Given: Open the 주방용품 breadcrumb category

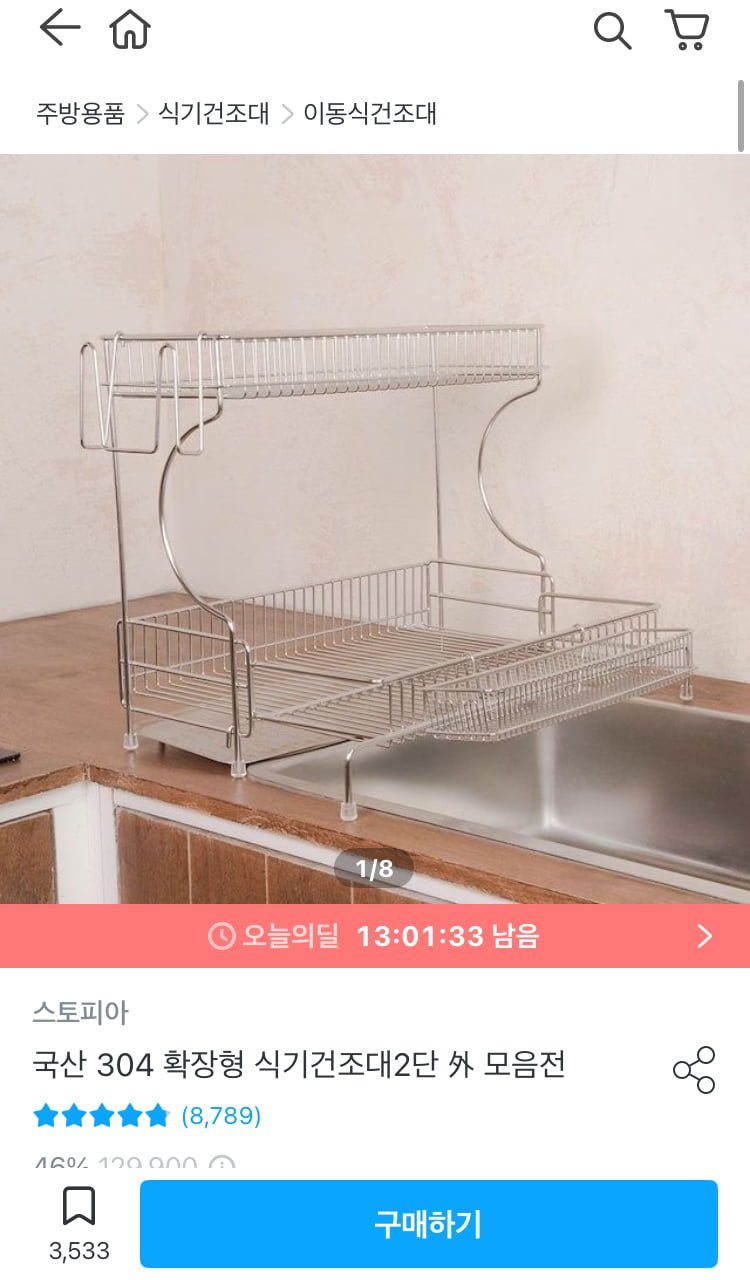Looking at the screenshot, I should [x=80, y=113].
